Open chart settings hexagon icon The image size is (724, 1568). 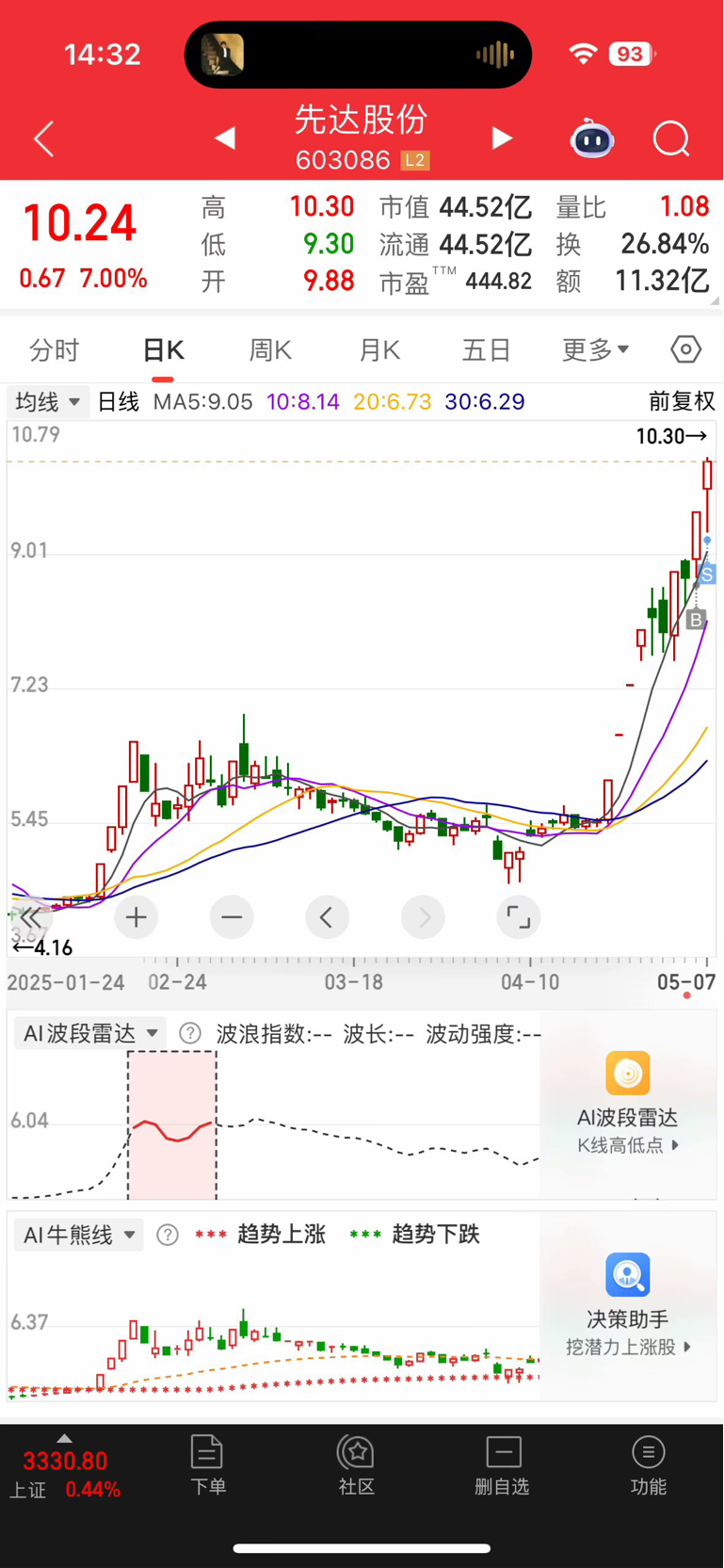pos(685,349)
